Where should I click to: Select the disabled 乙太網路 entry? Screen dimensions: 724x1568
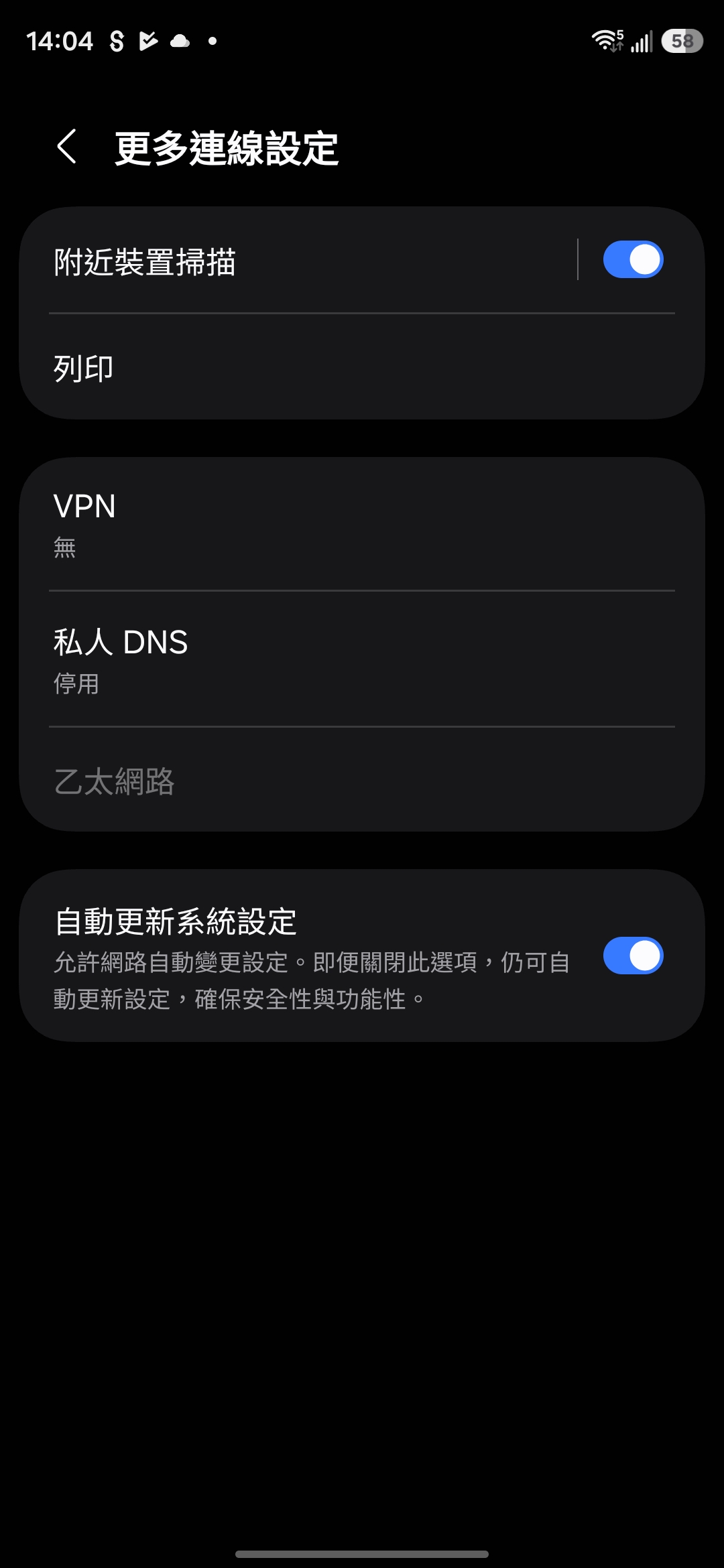[362, 783]
